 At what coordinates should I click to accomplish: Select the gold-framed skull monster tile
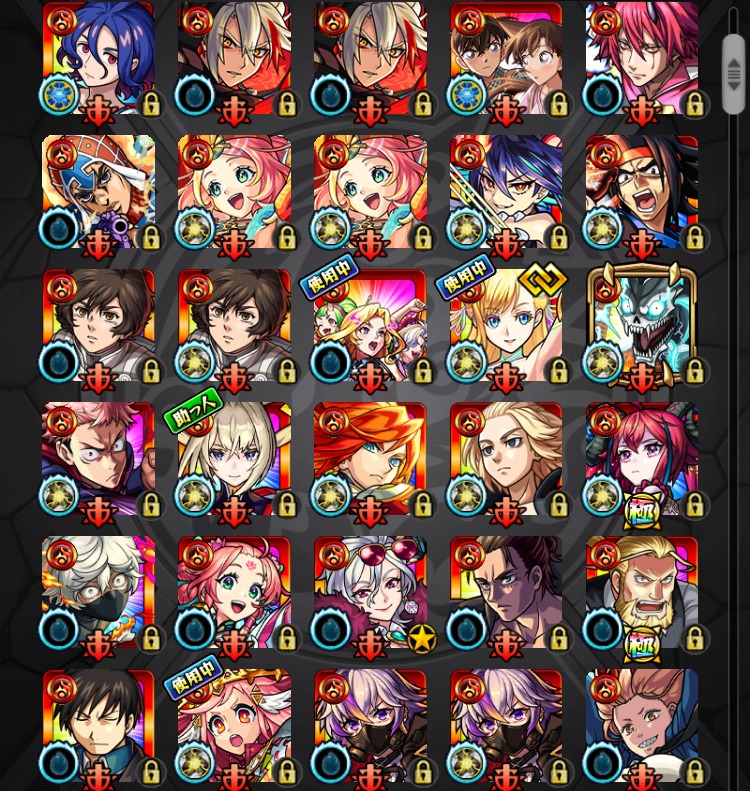(x=642, y=325)
